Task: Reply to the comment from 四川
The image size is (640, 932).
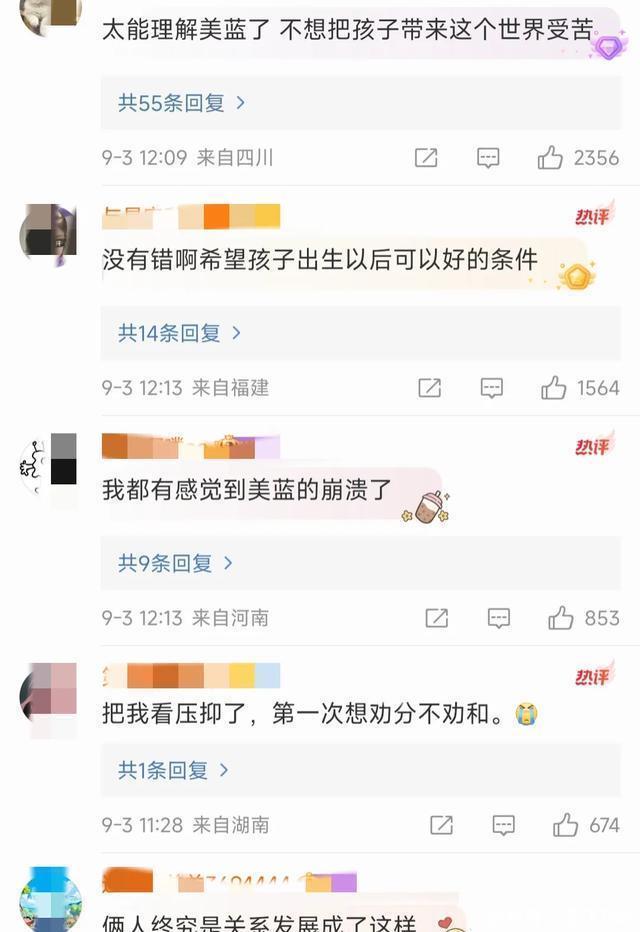Action: coord(488,158)
